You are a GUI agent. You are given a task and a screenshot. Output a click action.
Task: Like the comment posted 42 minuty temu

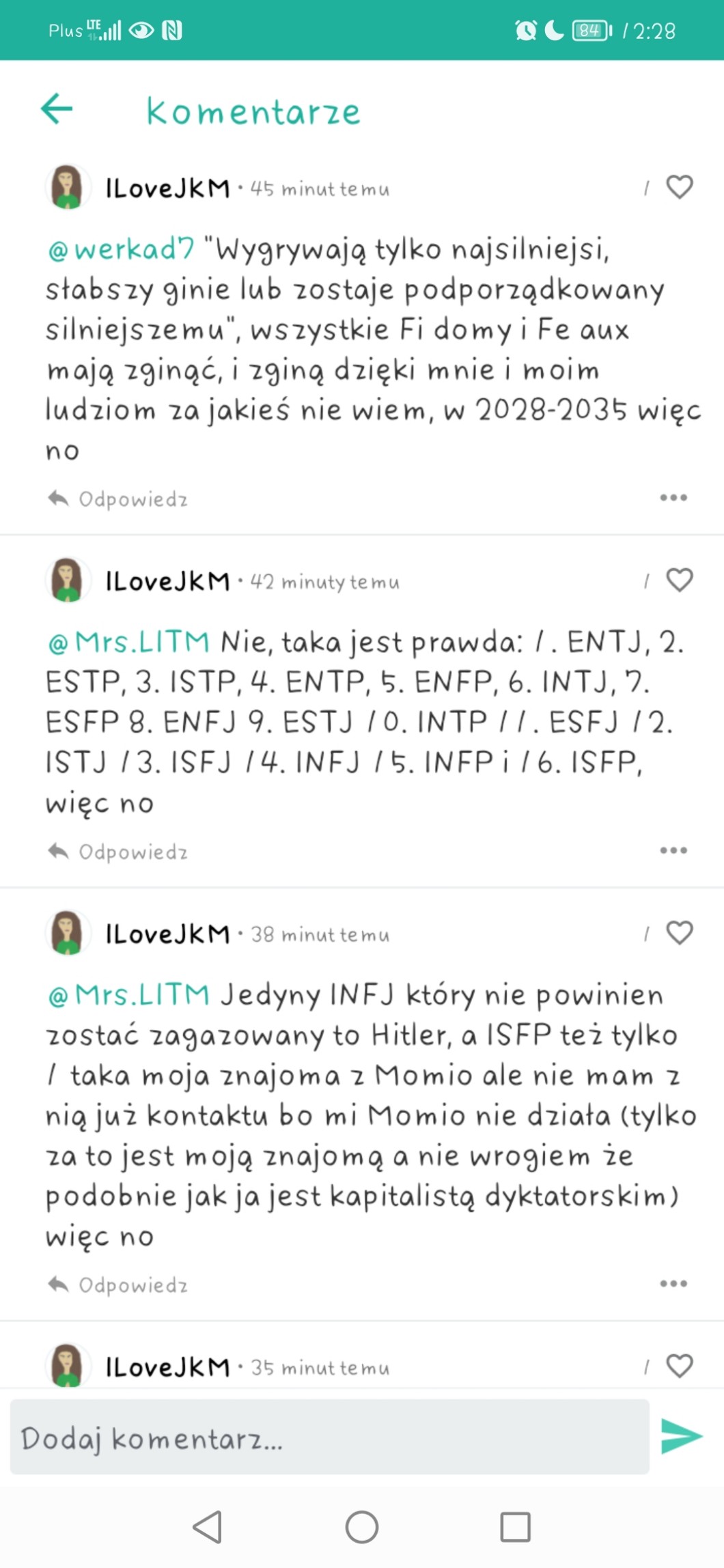point(679,580)
